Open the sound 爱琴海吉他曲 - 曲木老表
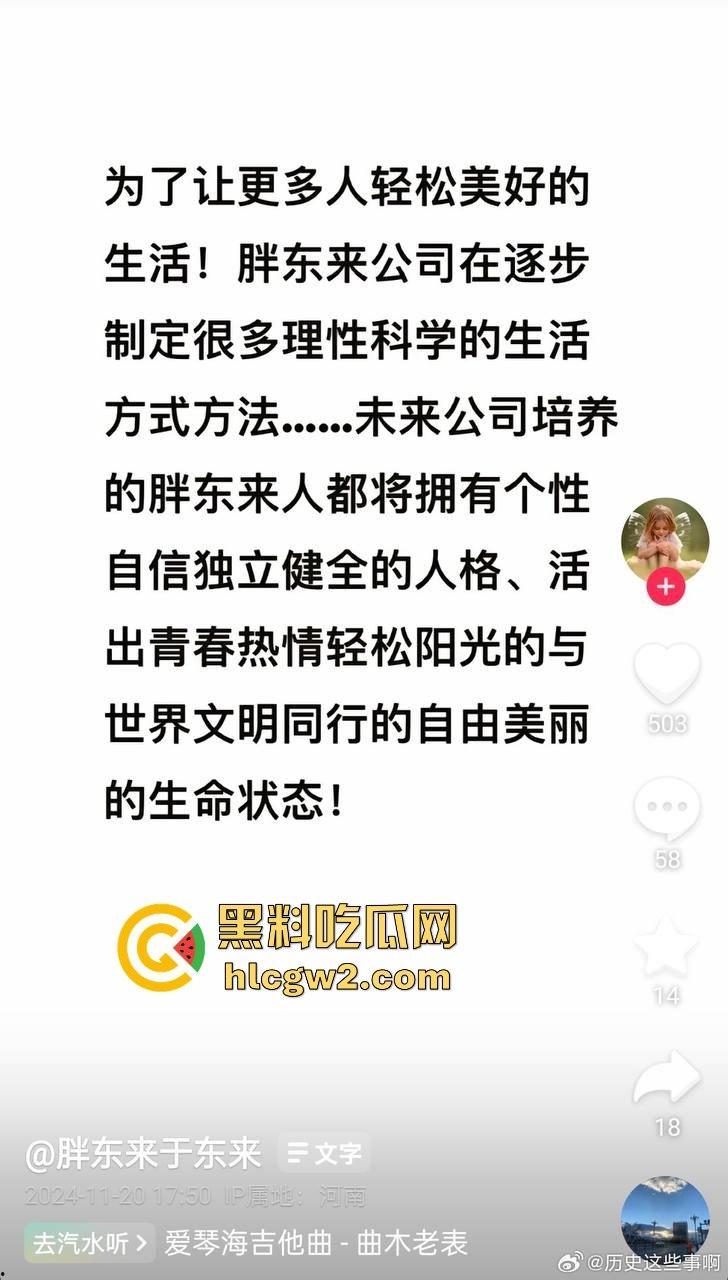728x1280 pixels. [x=316, y=1243]
